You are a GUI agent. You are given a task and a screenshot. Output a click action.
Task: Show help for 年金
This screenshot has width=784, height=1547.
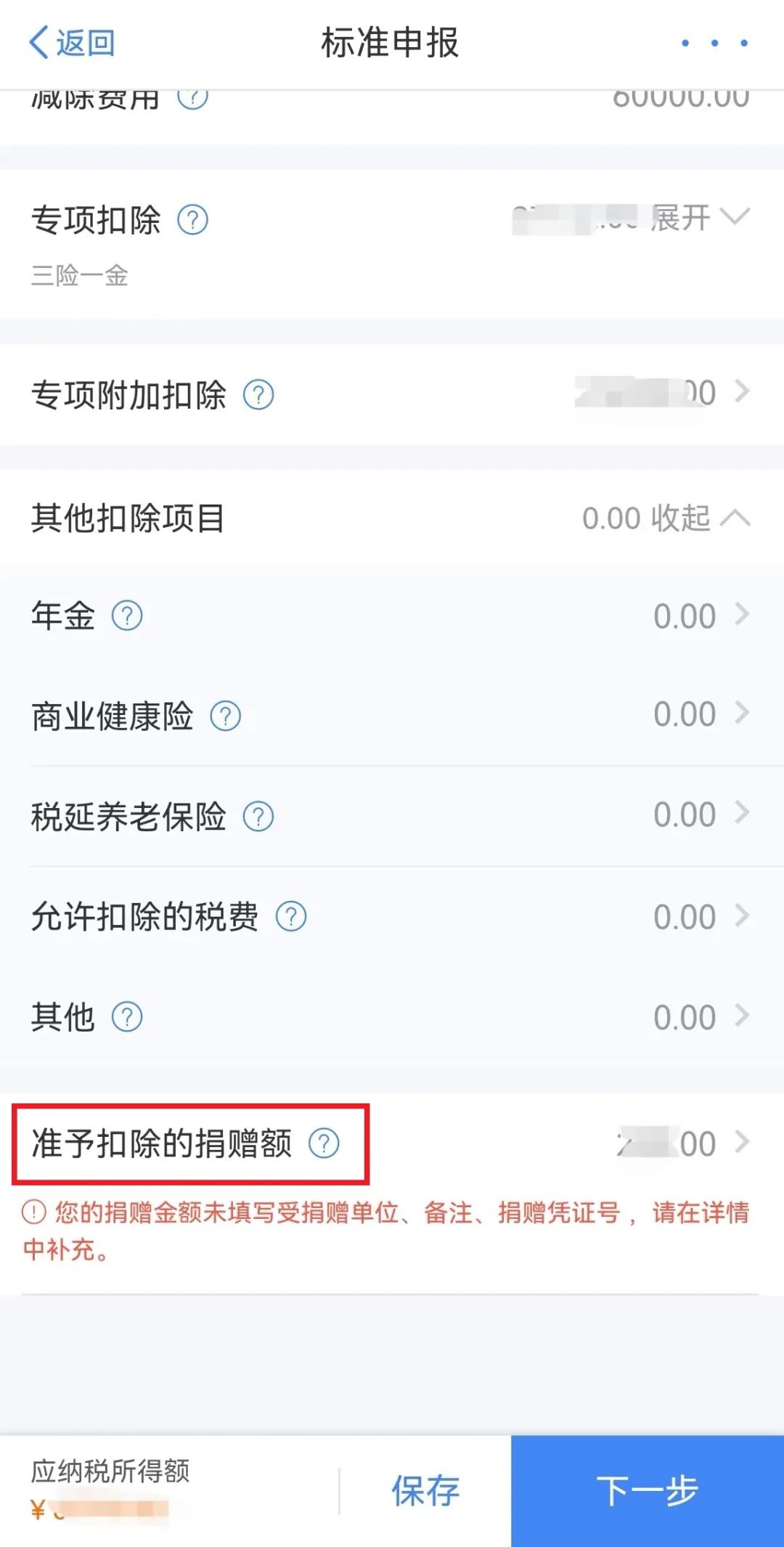tap(127, 616)
